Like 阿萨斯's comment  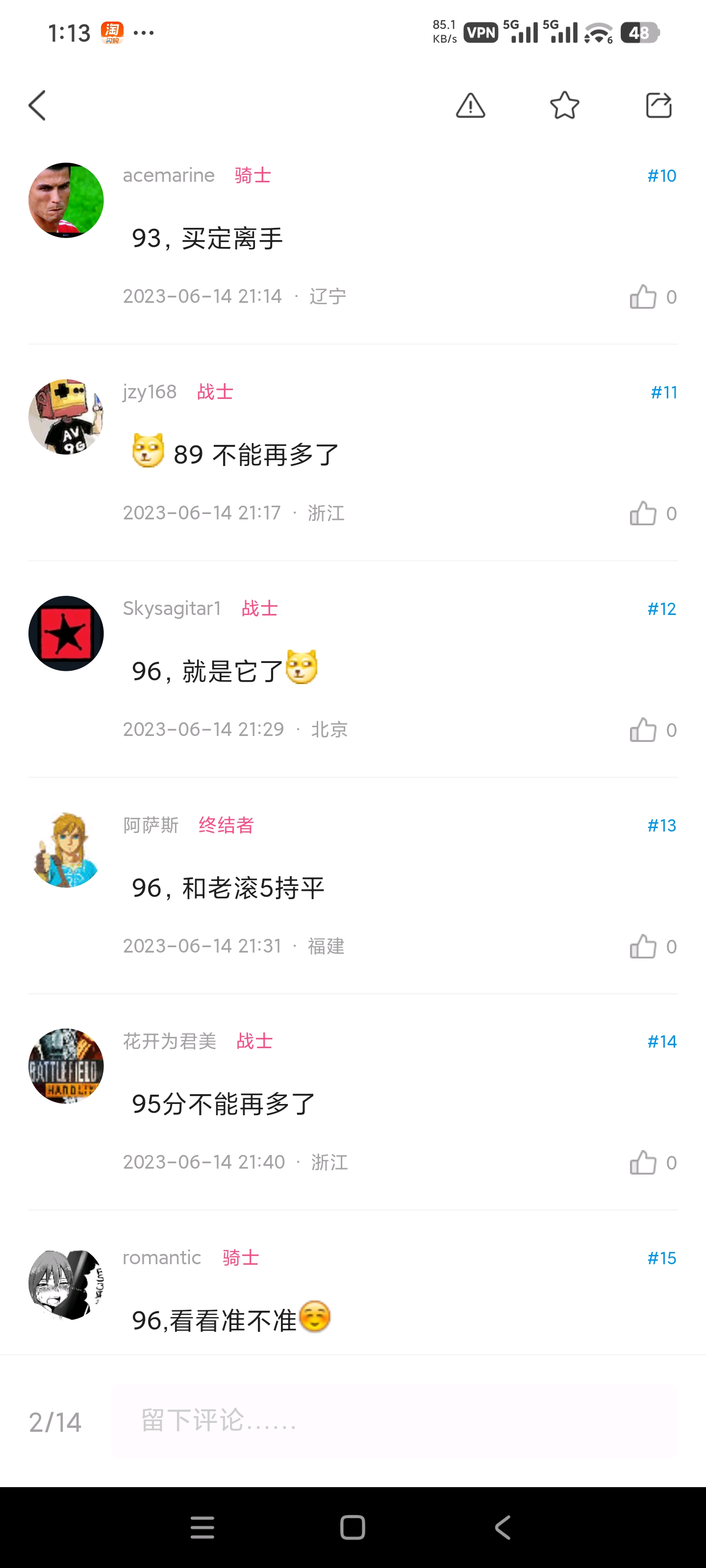tap(643, 947)
